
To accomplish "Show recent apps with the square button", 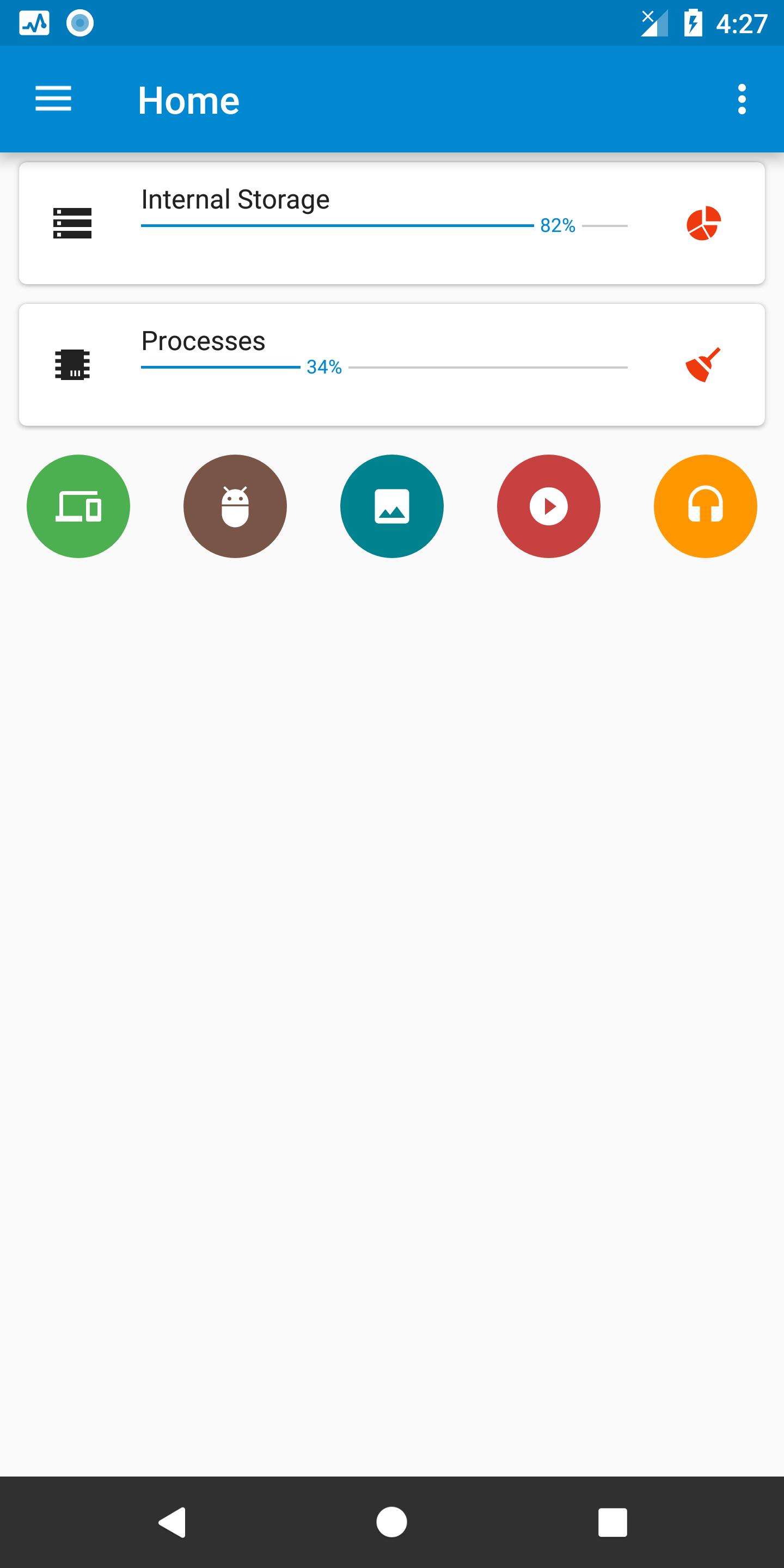I will (612, 1522).
